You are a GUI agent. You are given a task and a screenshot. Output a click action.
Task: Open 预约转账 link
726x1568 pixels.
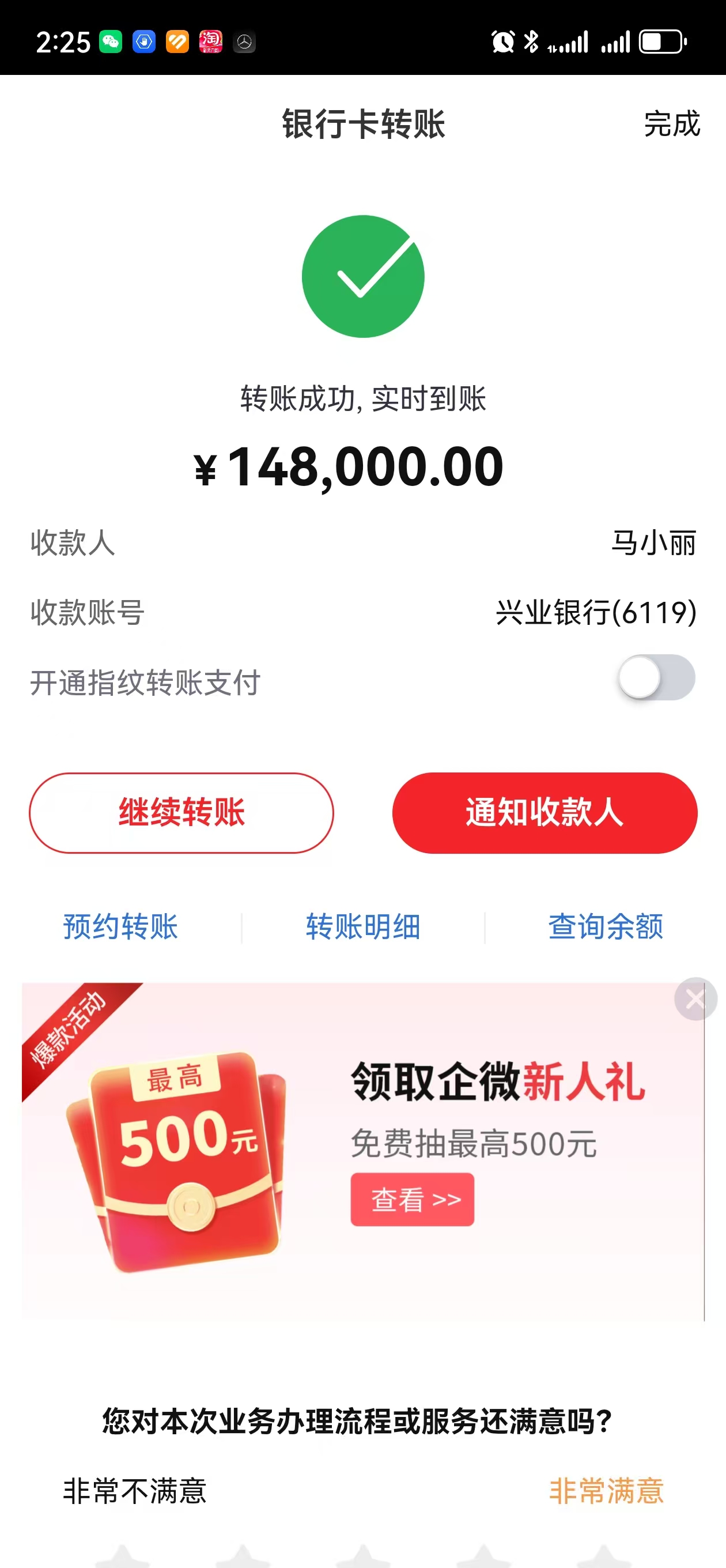pos(120,926)
